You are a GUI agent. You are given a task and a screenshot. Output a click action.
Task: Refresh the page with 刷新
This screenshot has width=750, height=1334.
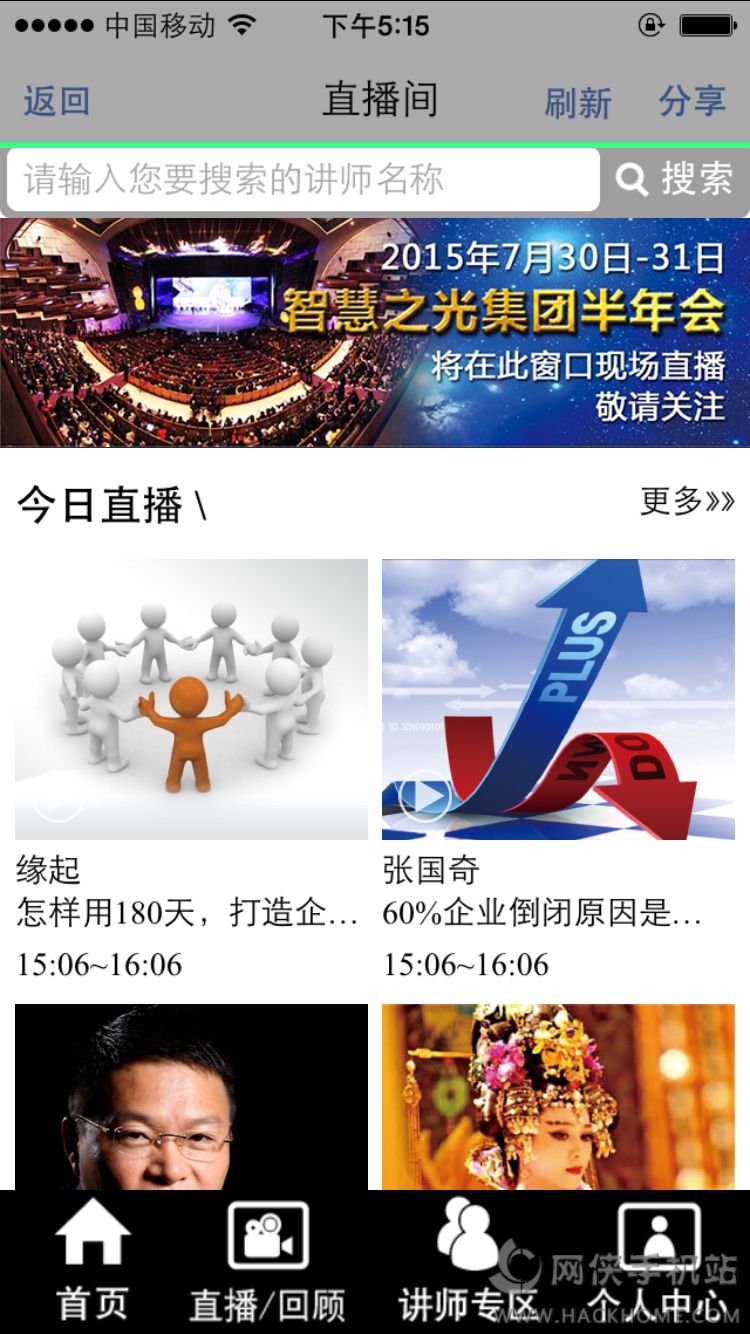click(x=577, y=103)
